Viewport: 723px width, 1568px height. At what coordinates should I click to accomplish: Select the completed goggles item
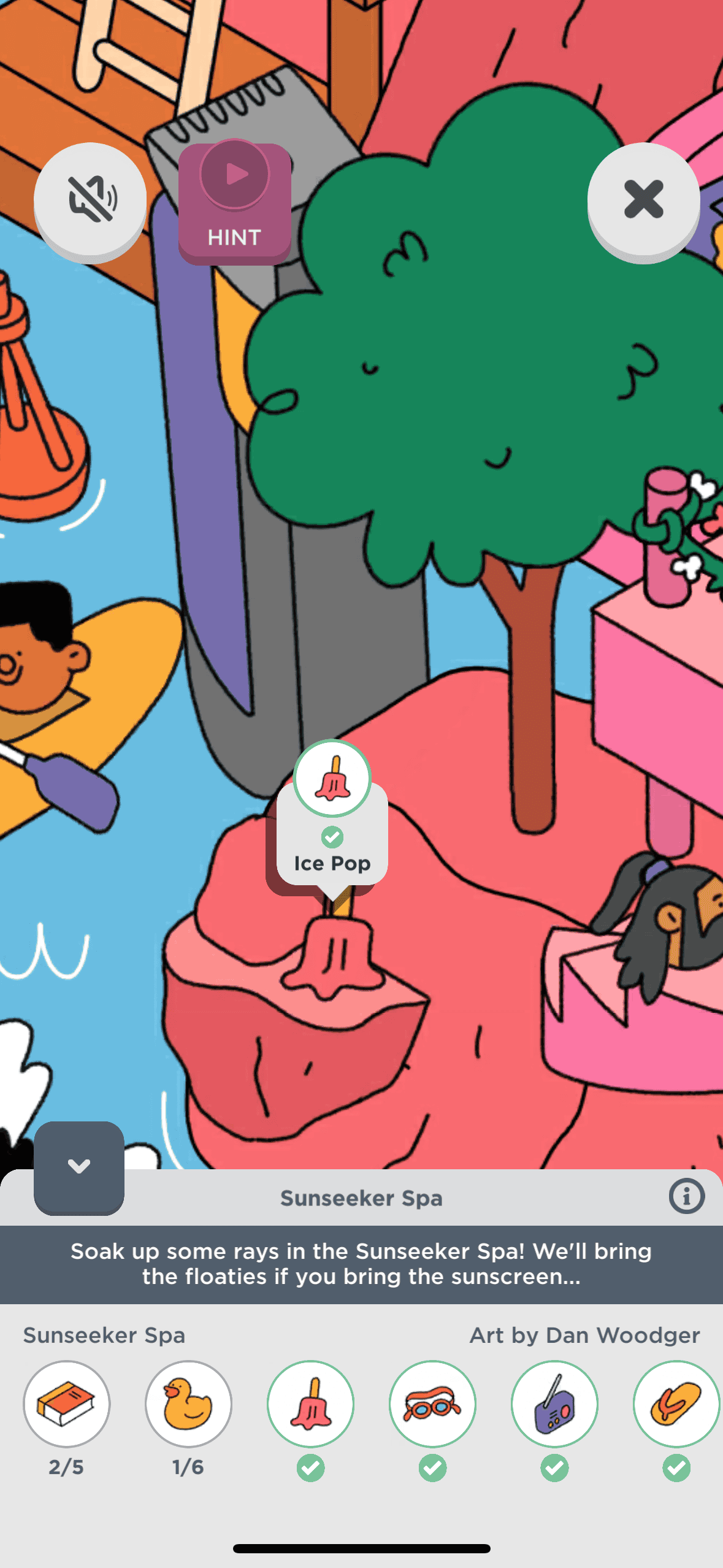(432, 1404)
